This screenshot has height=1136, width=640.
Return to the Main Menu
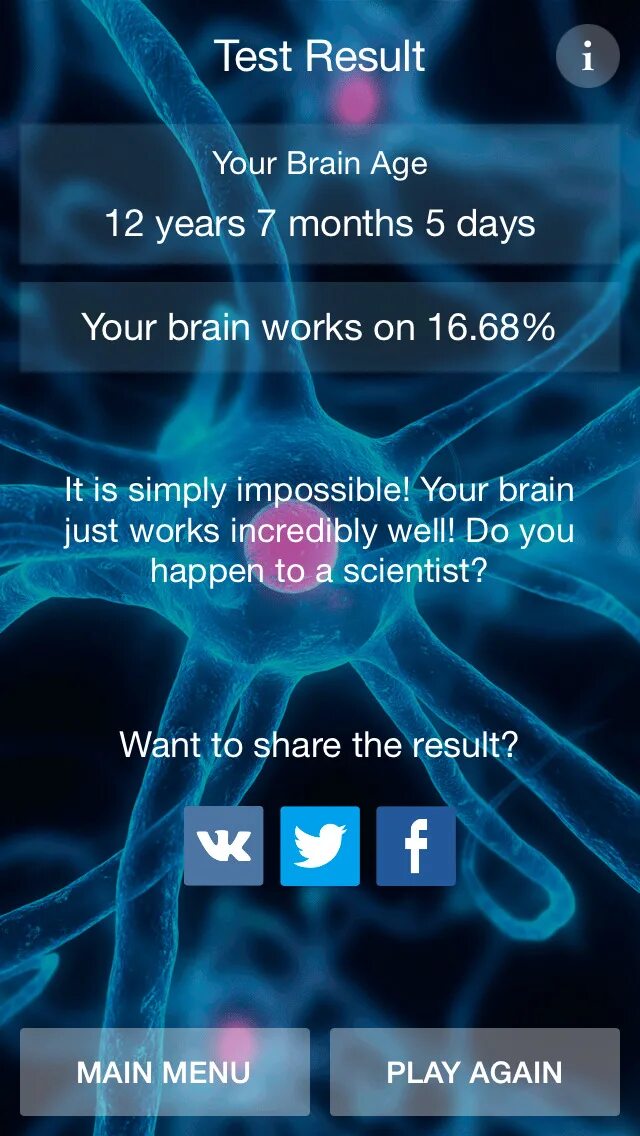(x=165, y=1072)
